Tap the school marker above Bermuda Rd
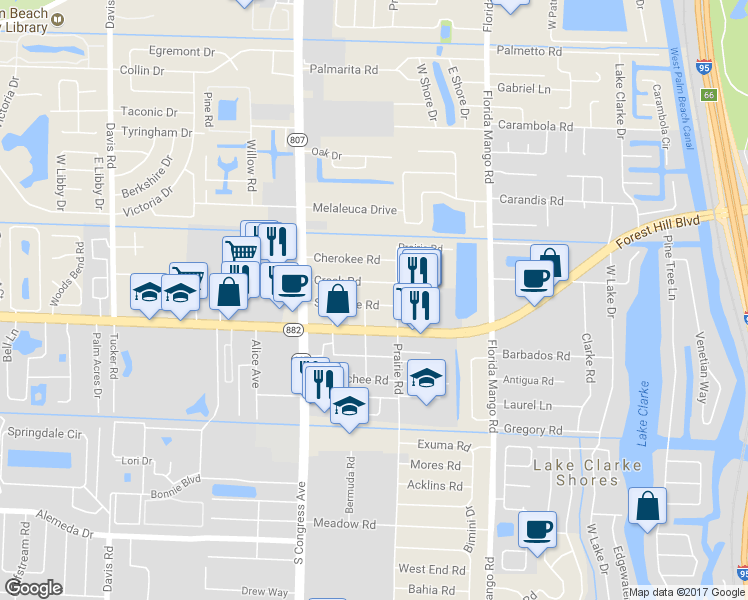Viewport: 748px width, 600px height. point(348,406)
